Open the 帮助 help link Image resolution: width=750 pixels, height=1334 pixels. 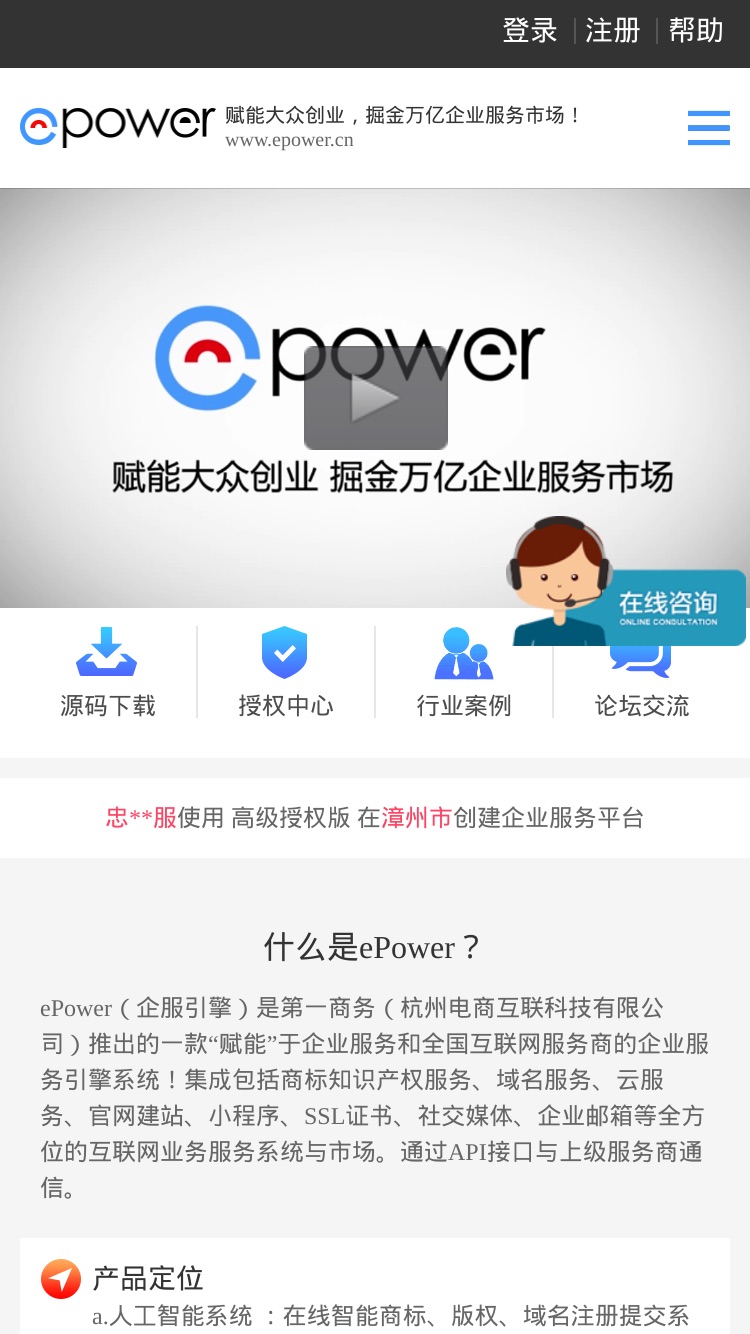[x=696, y=31]
